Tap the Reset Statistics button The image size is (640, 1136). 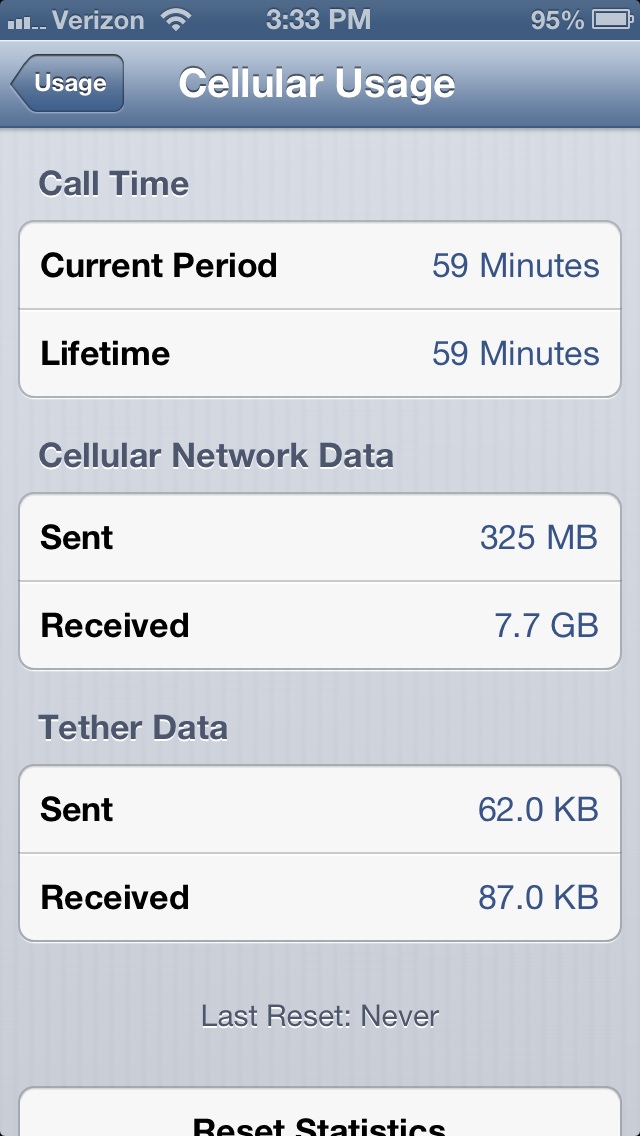(320, 1112)
